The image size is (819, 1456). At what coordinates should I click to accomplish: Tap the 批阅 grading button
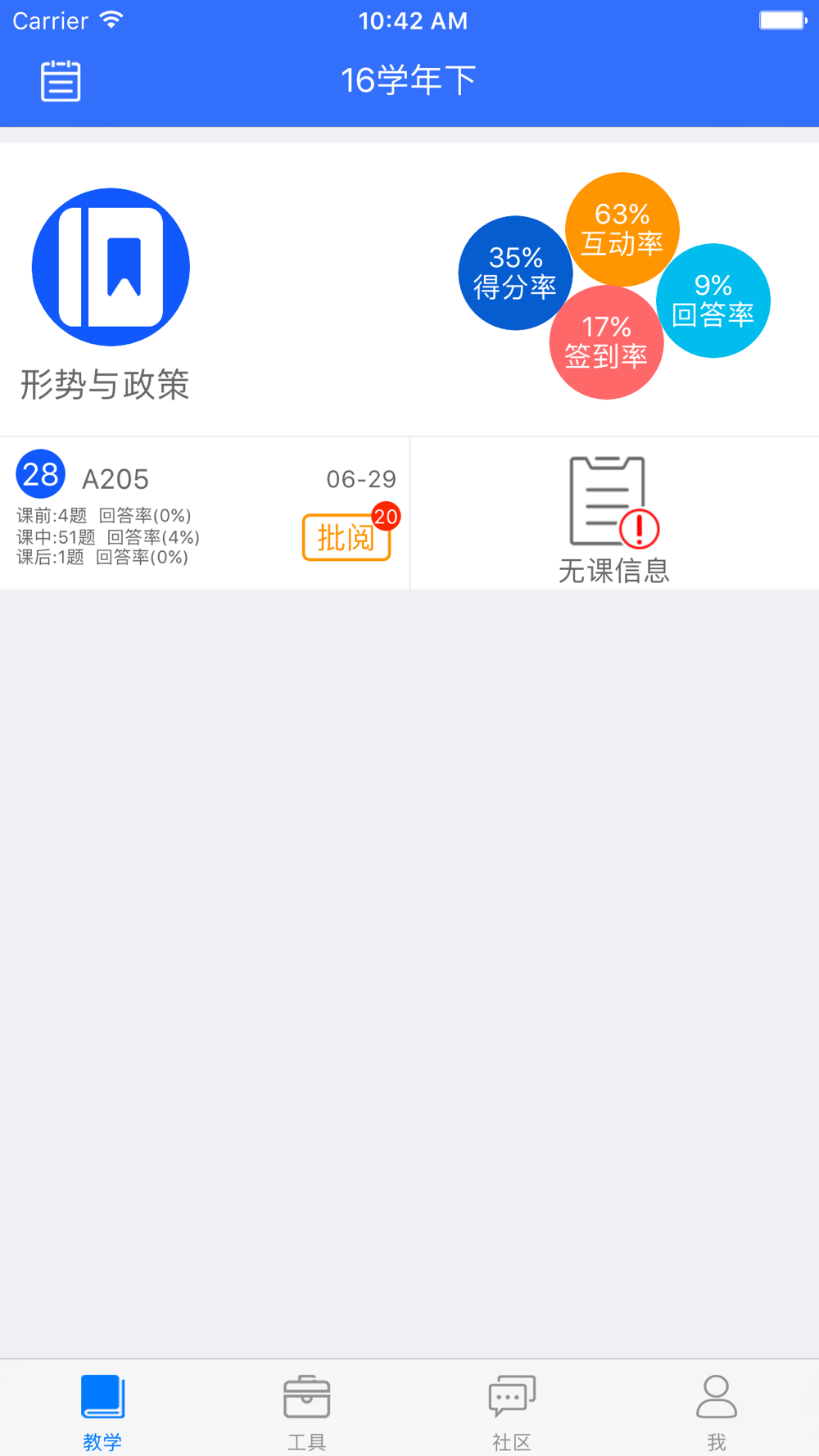pyautogui.click(x=346, y=537)
